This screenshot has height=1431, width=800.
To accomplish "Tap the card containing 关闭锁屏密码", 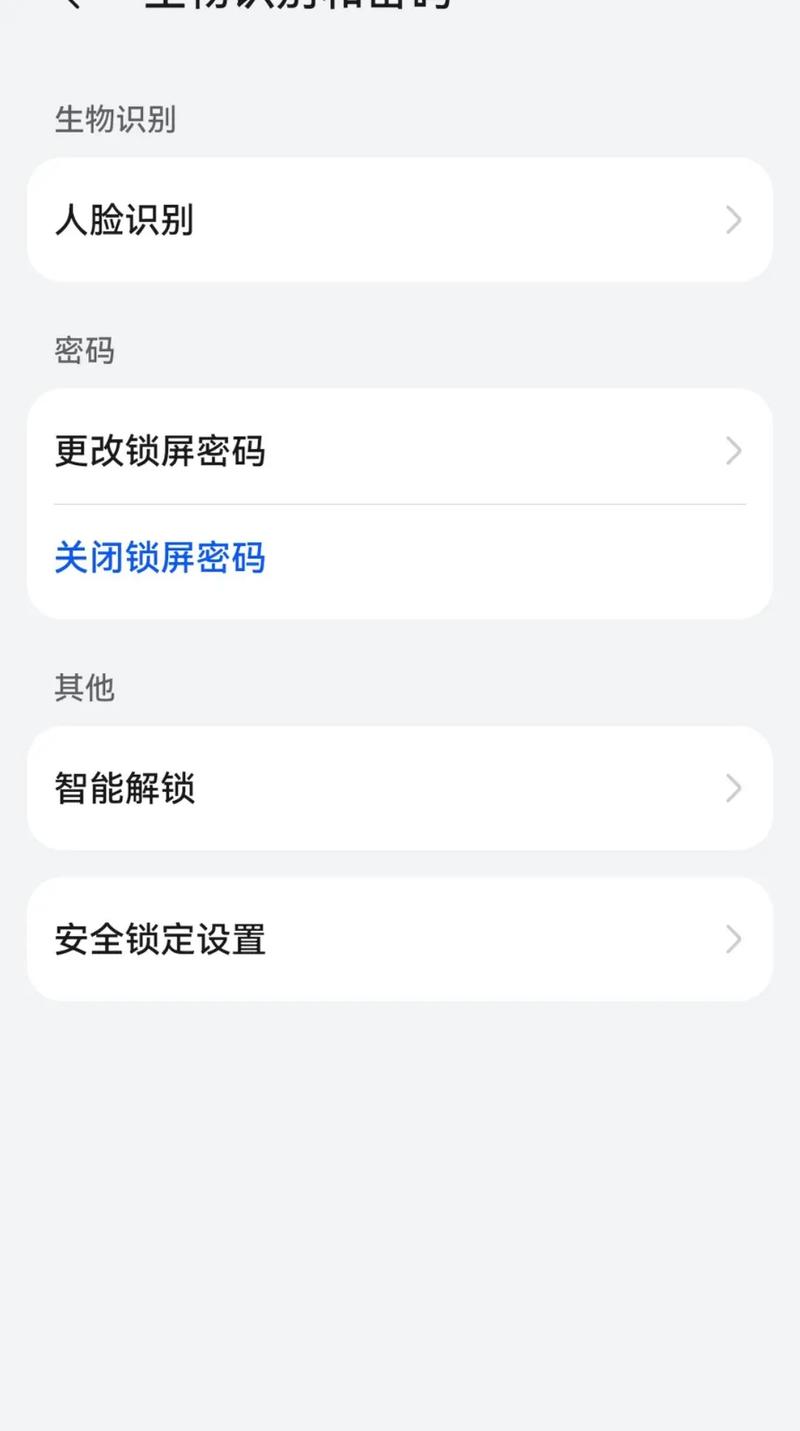I will click(400, 559).
